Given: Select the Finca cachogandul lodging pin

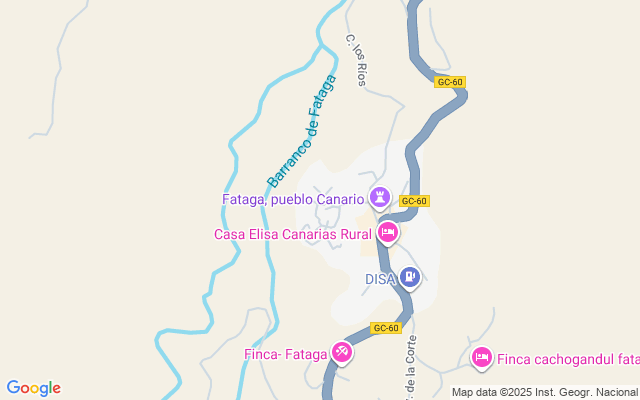Looking at the screenshot, I should [x=481, y=357].
